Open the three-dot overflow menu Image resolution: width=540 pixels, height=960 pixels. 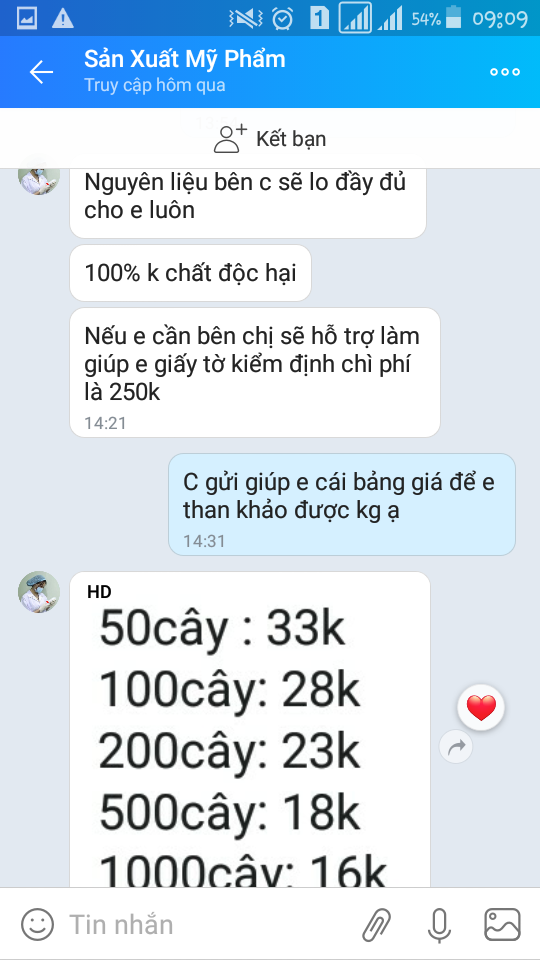click(505, 72)
